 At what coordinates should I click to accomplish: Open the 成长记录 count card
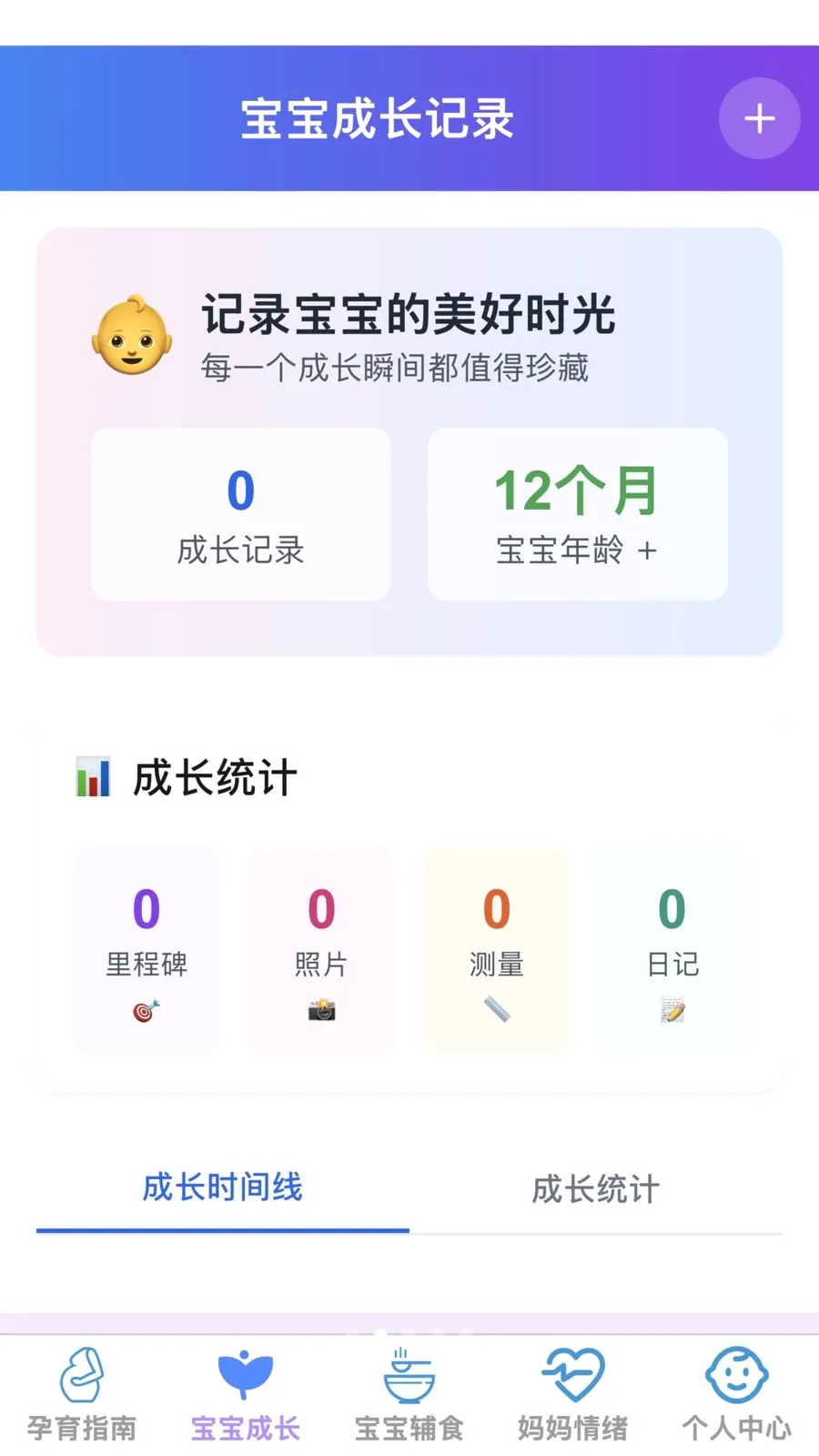[241, 514]
